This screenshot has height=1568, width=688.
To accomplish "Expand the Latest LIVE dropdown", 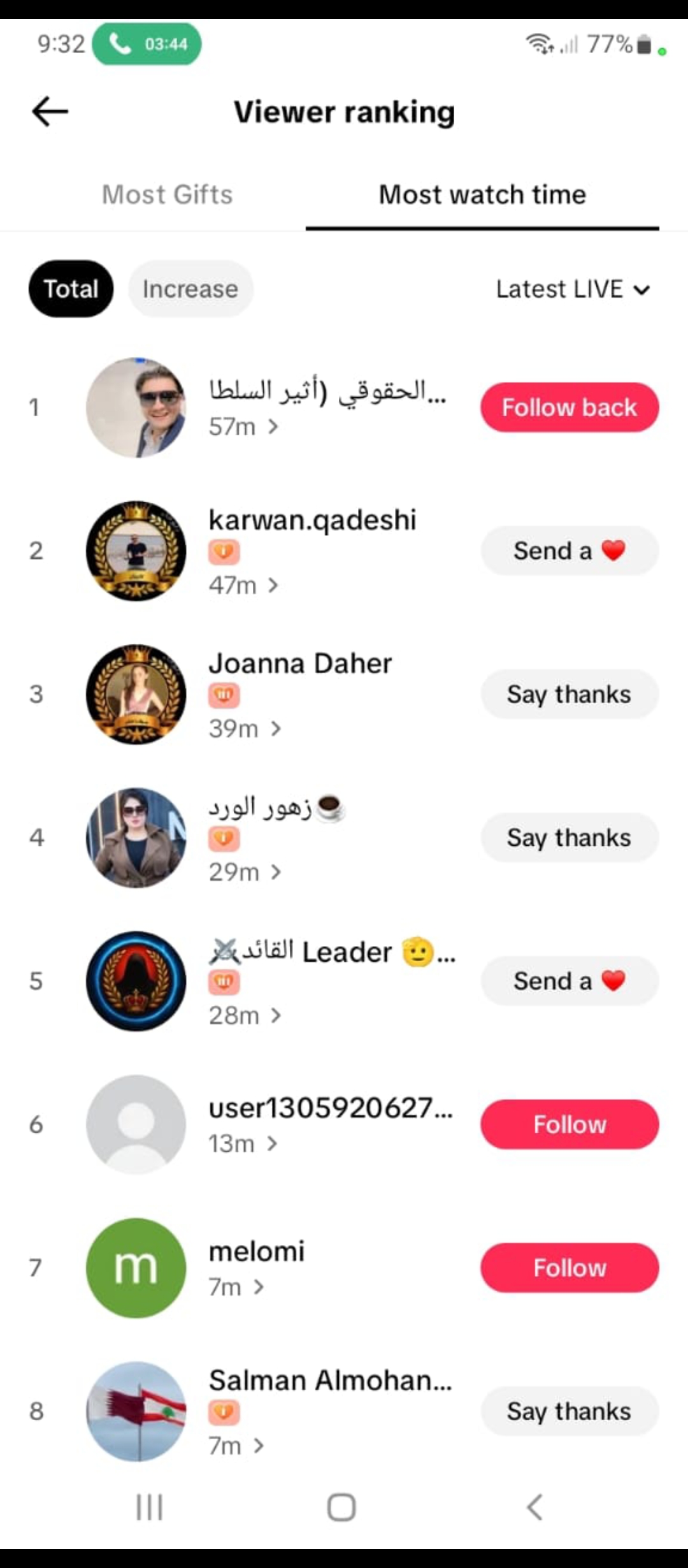I will (x=573, y=289).
